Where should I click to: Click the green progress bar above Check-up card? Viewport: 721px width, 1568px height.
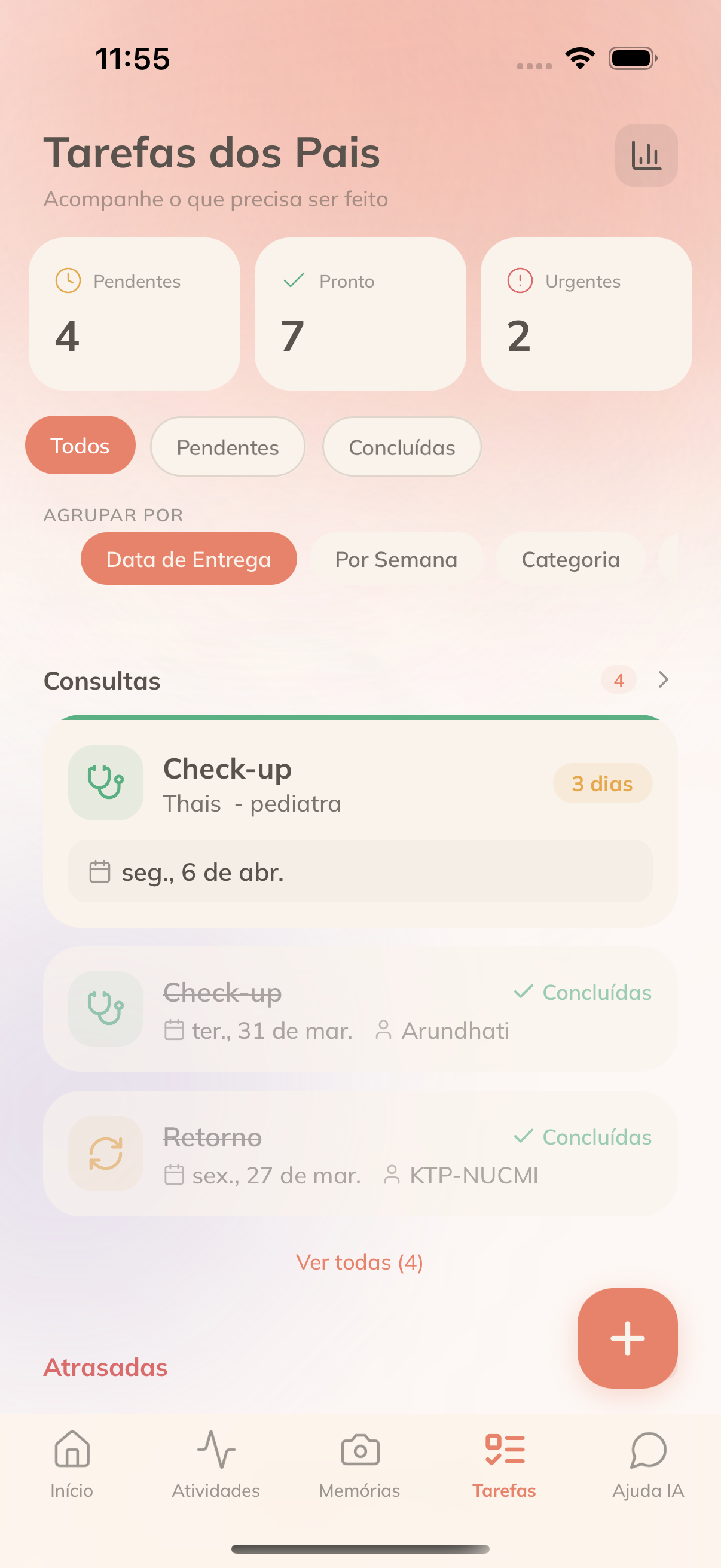[359, 717]
